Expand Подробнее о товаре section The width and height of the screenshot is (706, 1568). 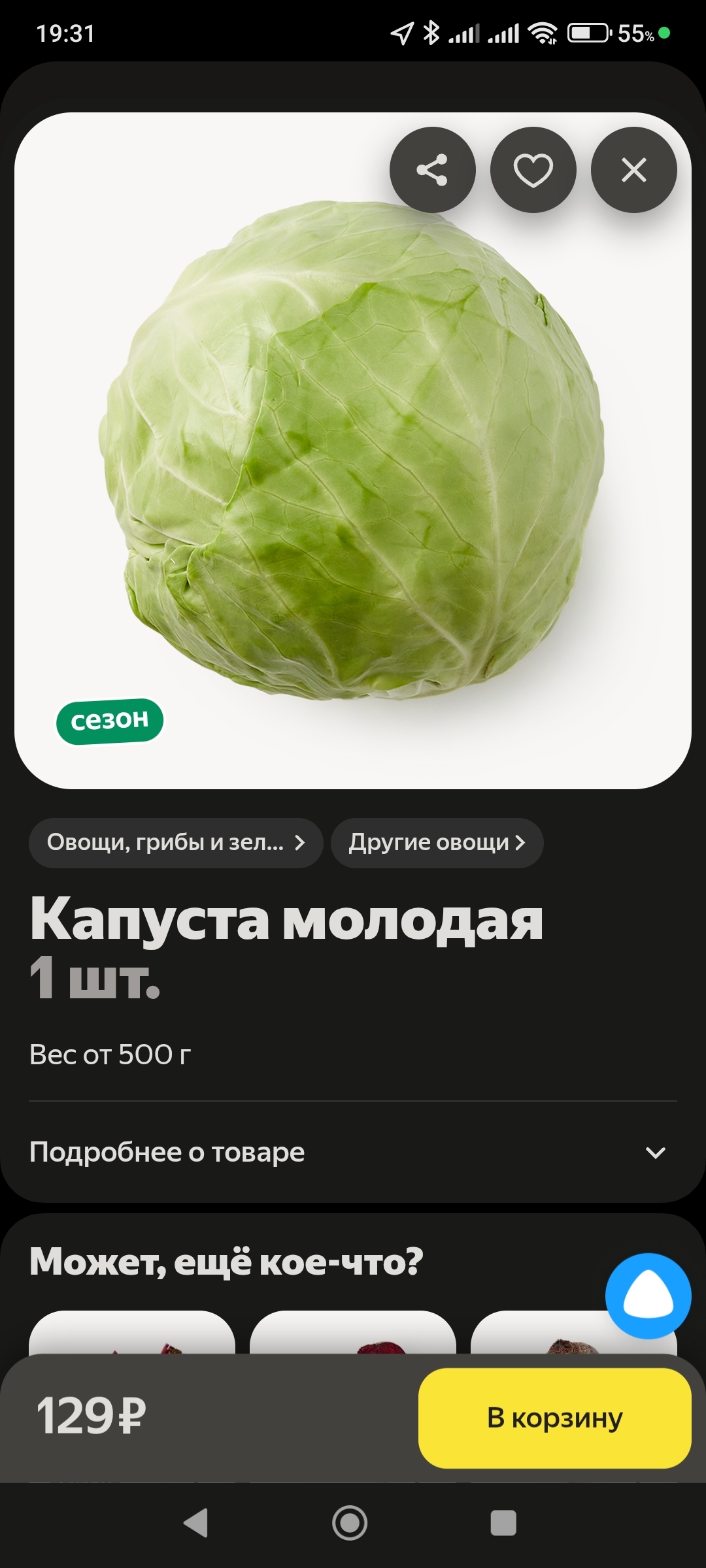coord(353,1152)
